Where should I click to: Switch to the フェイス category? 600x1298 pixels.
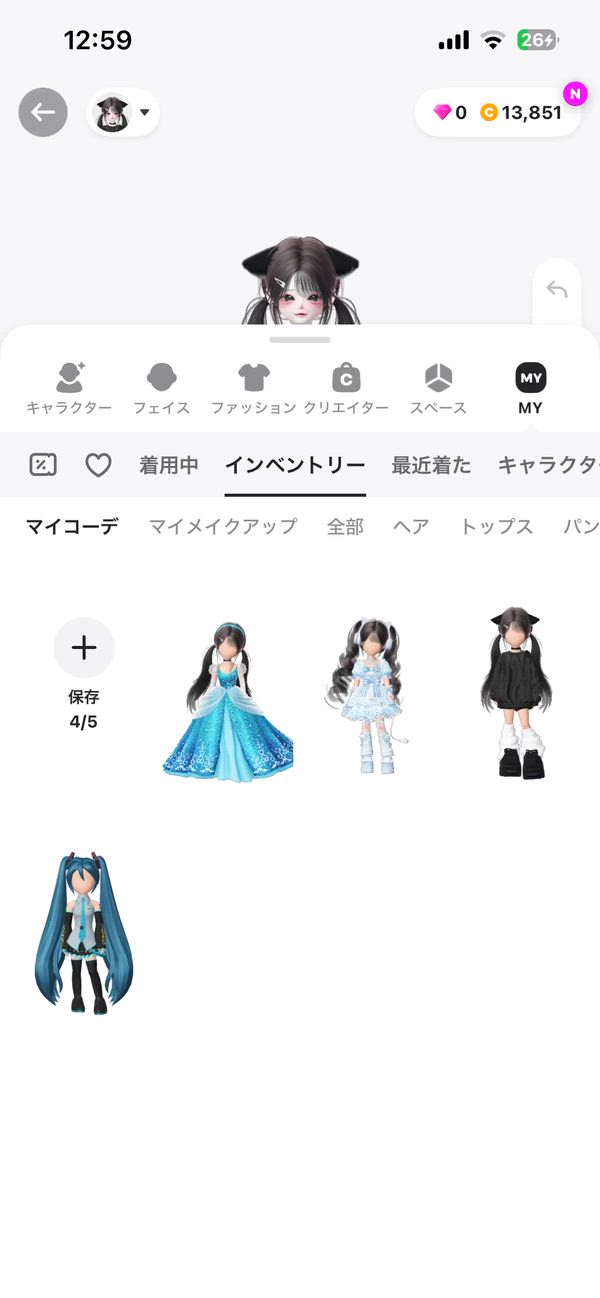[161, 389]
